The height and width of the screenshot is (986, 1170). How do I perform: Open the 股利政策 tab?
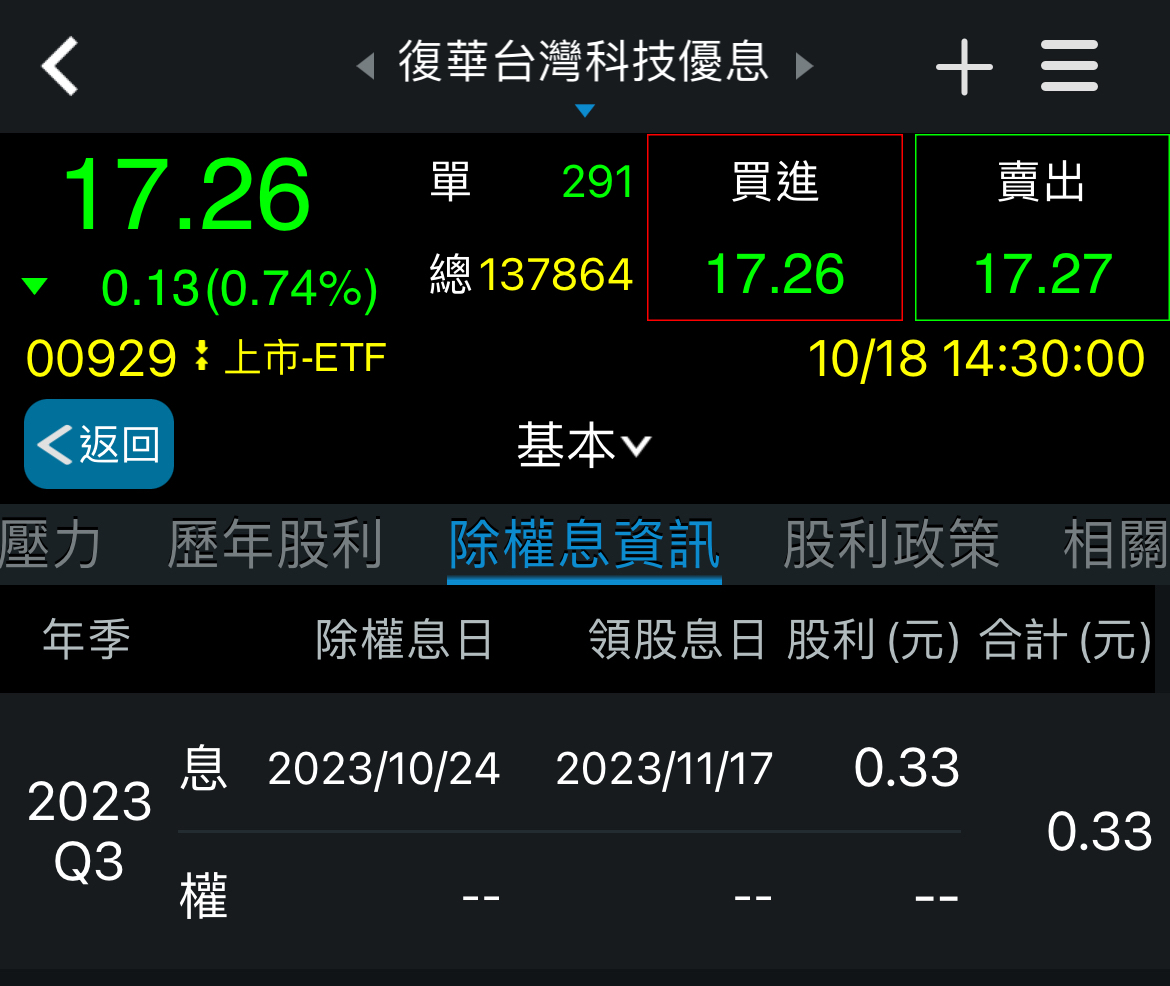pos(891,545)
